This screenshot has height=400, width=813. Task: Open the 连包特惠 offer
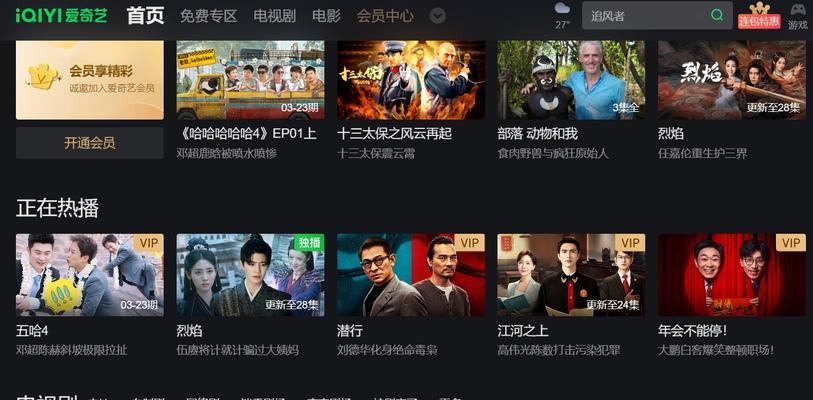(759, 16)
